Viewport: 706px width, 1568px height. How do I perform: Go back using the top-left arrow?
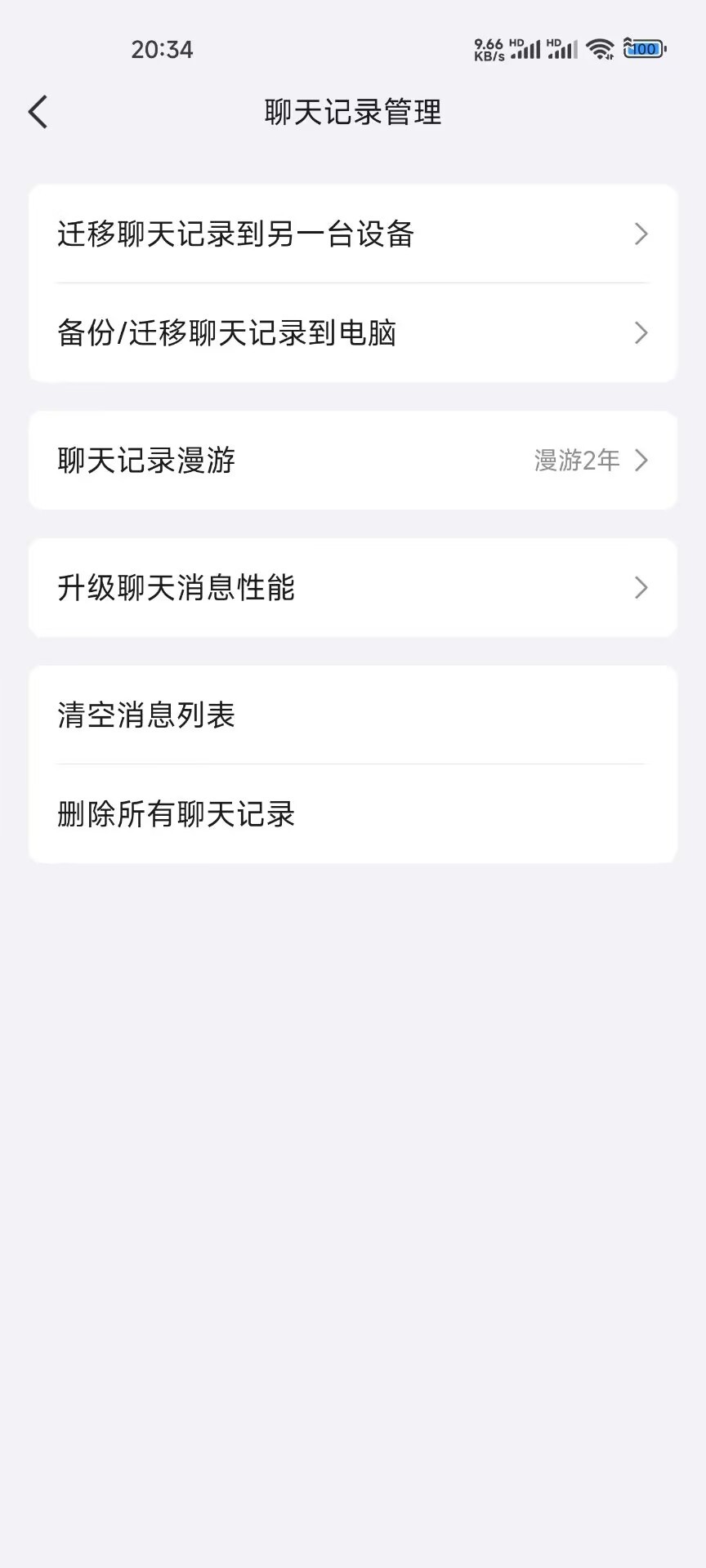click(x=38, y=112)
